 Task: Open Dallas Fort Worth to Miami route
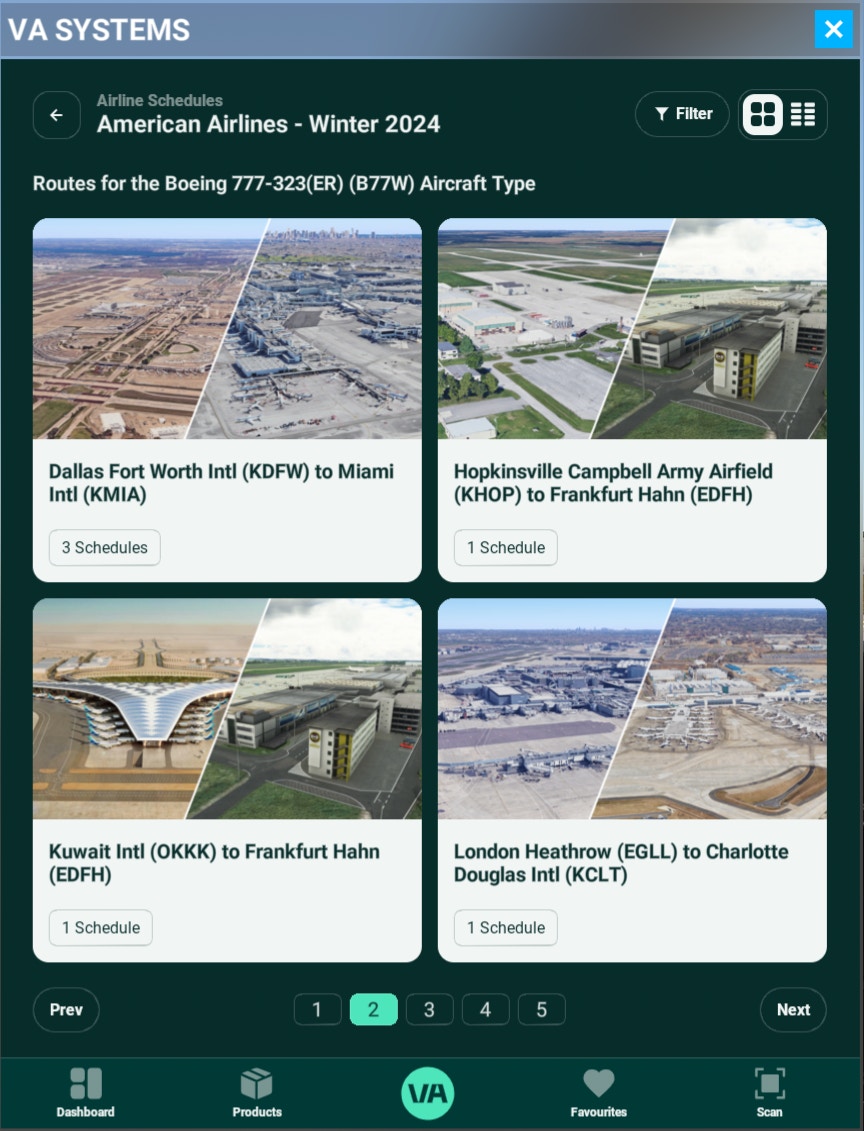pos(227,482)
